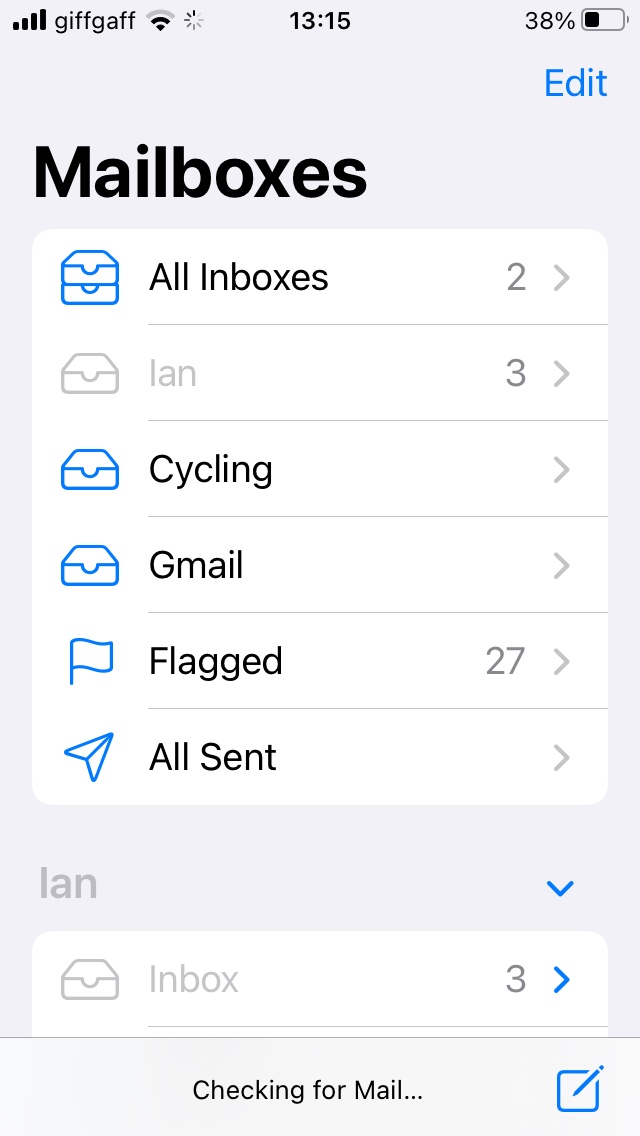Collapse the Ian account section
Viewport: 640px width, 1136px height.
(x=560, y=887)
